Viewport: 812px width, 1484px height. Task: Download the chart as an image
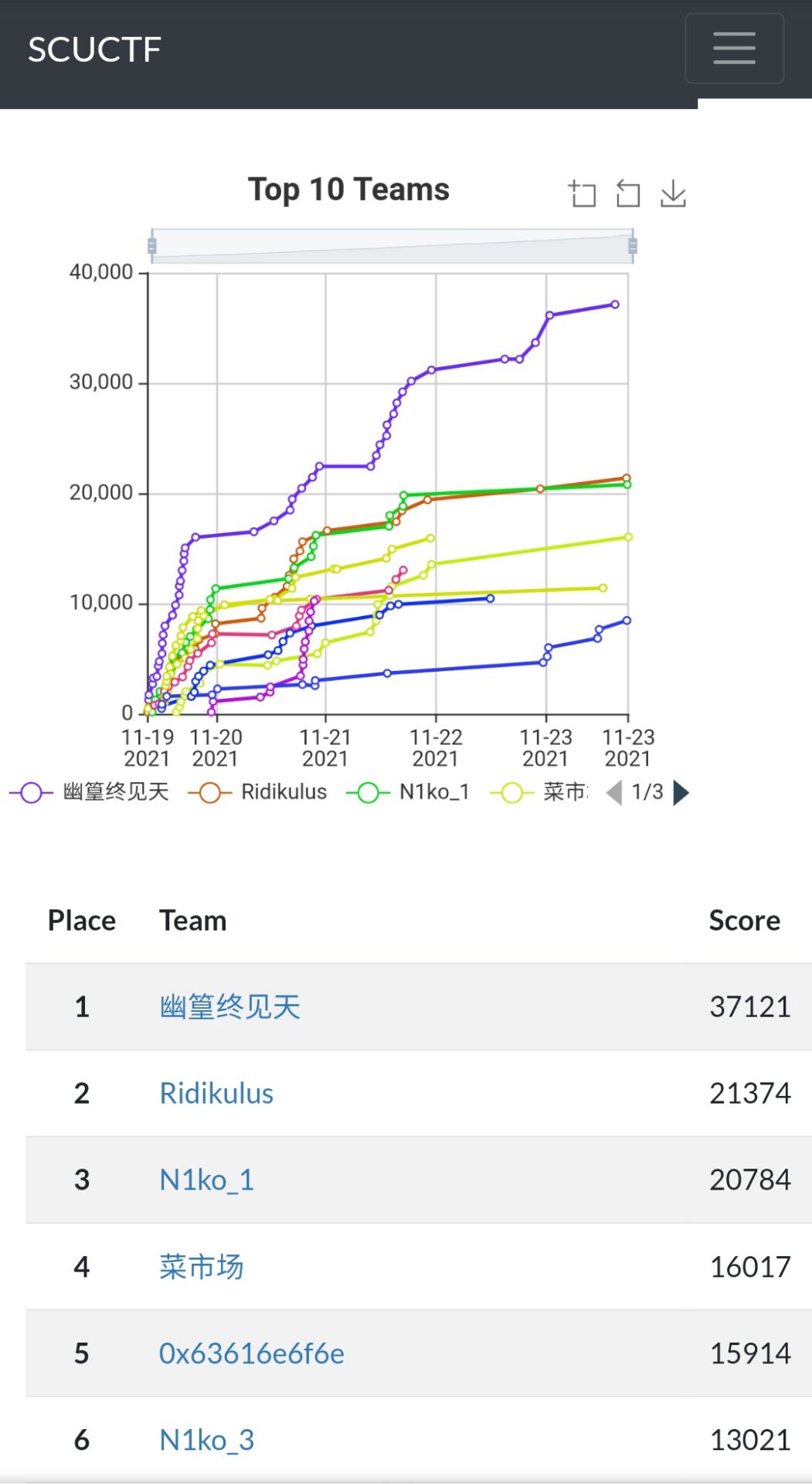coord(673,193)
